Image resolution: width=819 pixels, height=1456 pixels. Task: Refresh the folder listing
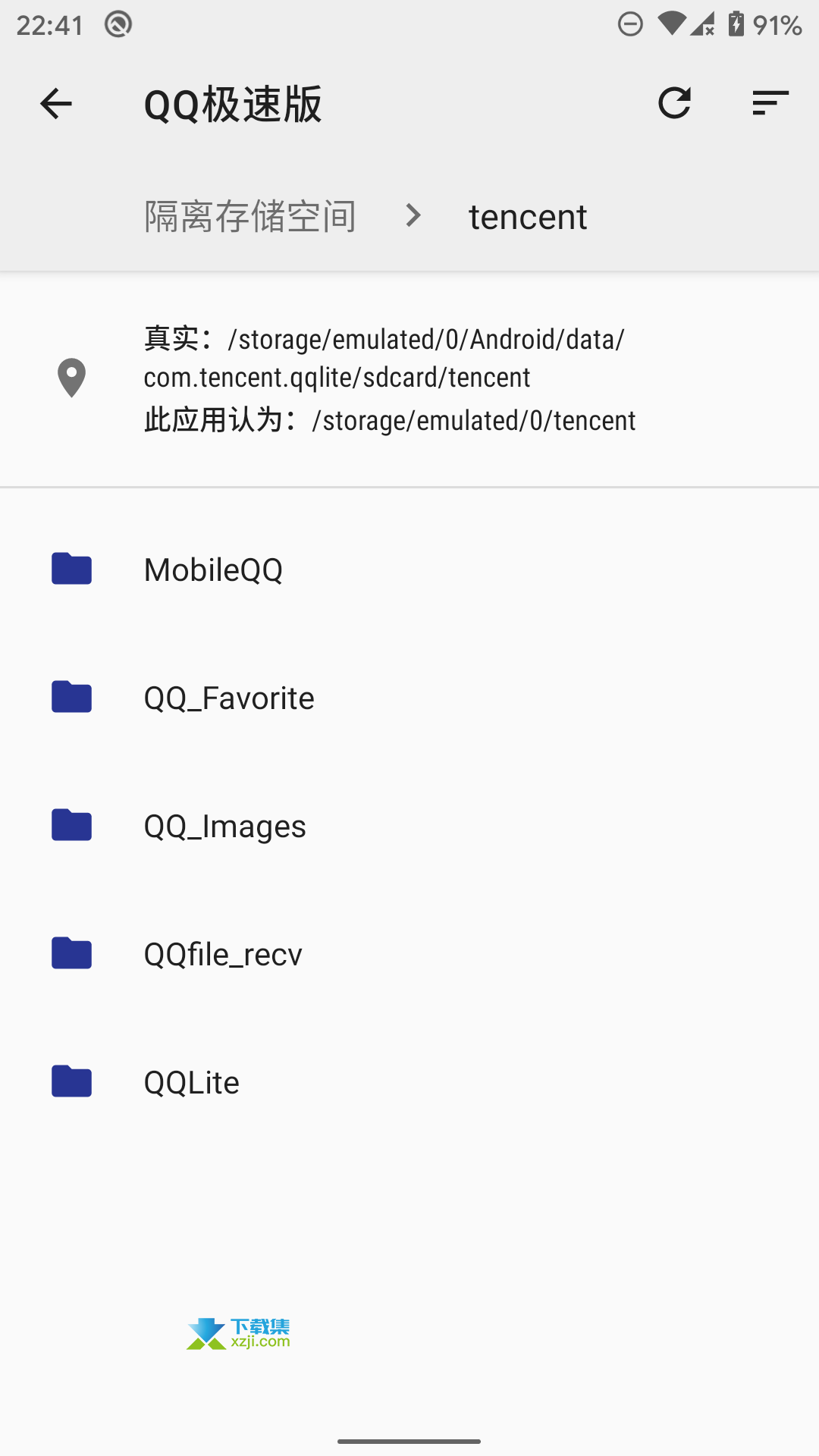674,103
